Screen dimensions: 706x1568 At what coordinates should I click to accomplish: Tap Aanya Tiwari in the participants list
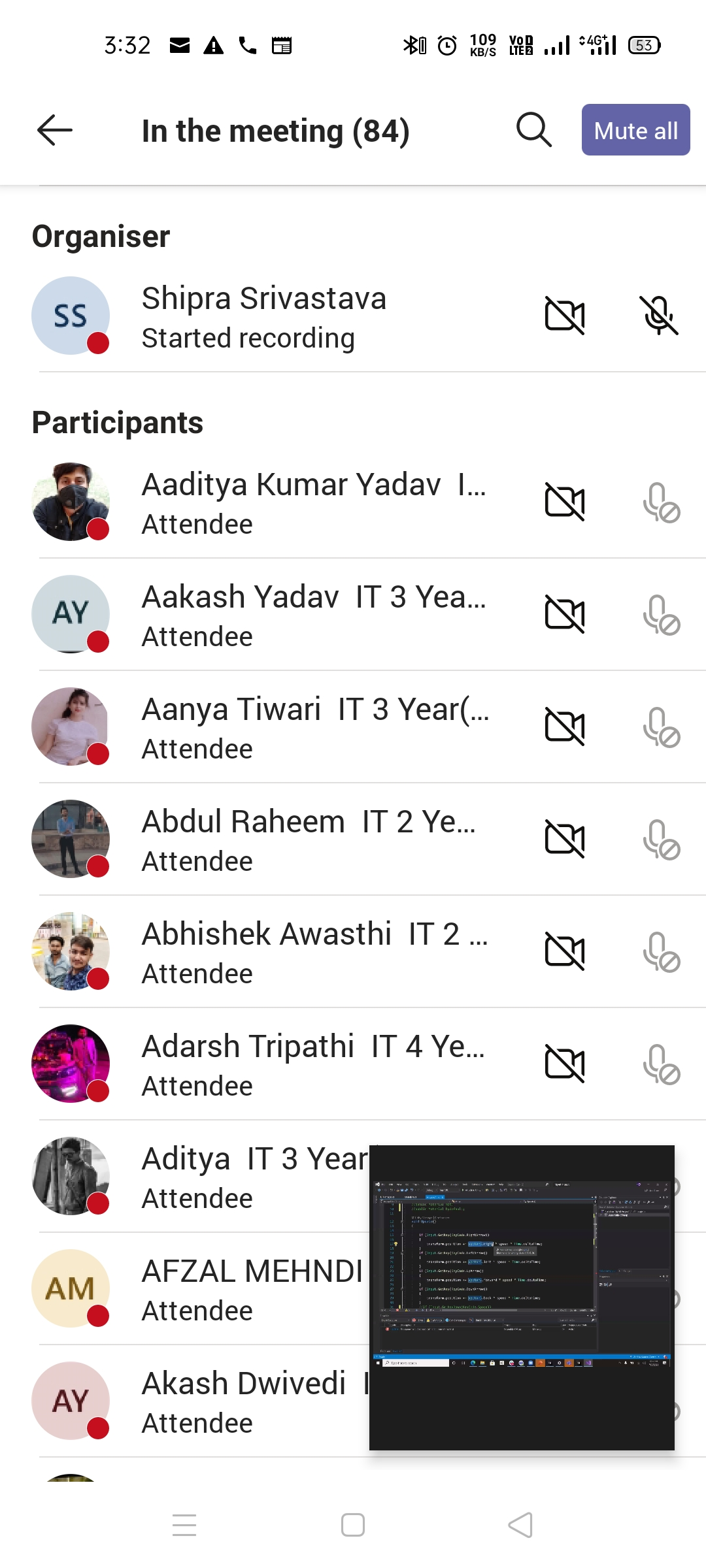coord(315,727)
